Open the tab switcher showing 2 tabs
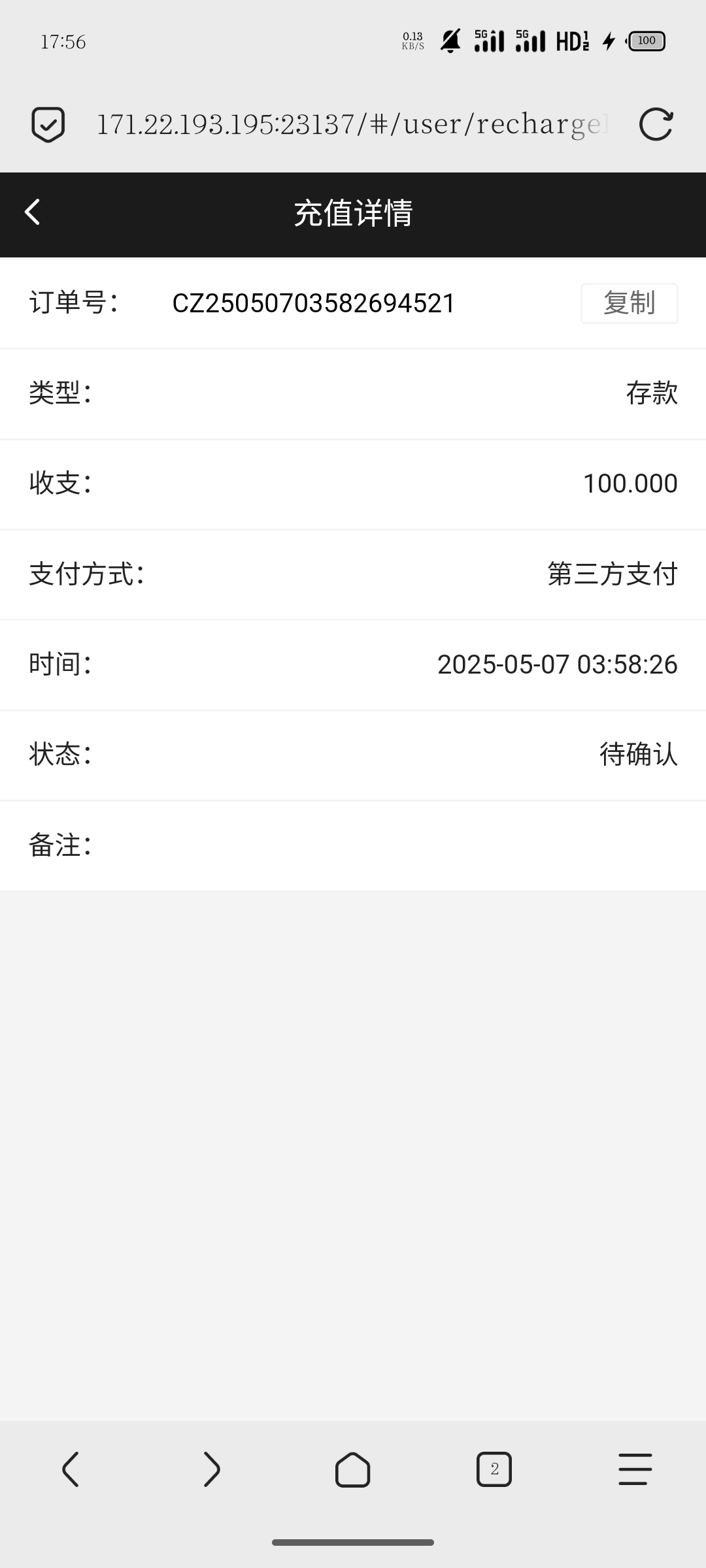 tap(494, 1469)
